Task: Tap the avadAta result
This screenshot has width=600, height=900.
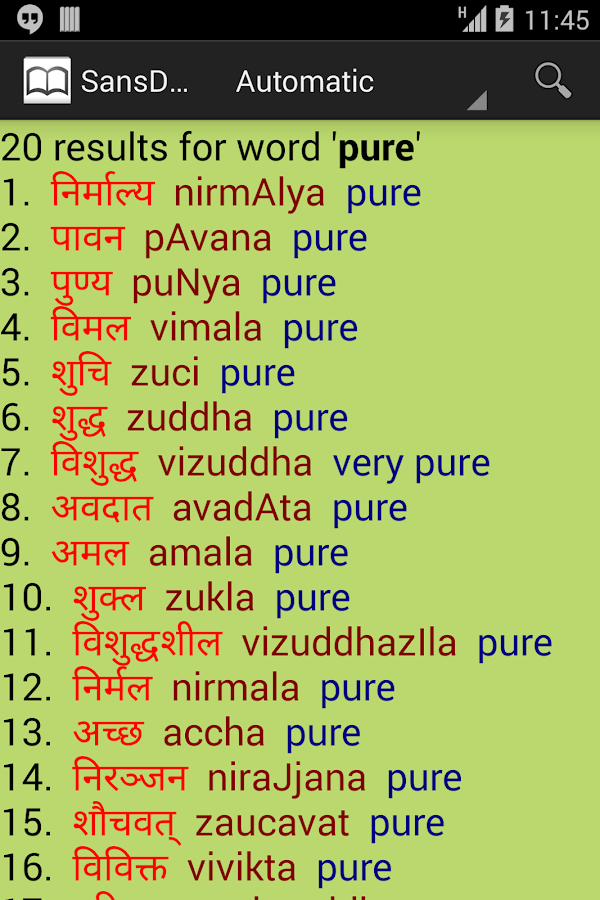Action: 241,508
